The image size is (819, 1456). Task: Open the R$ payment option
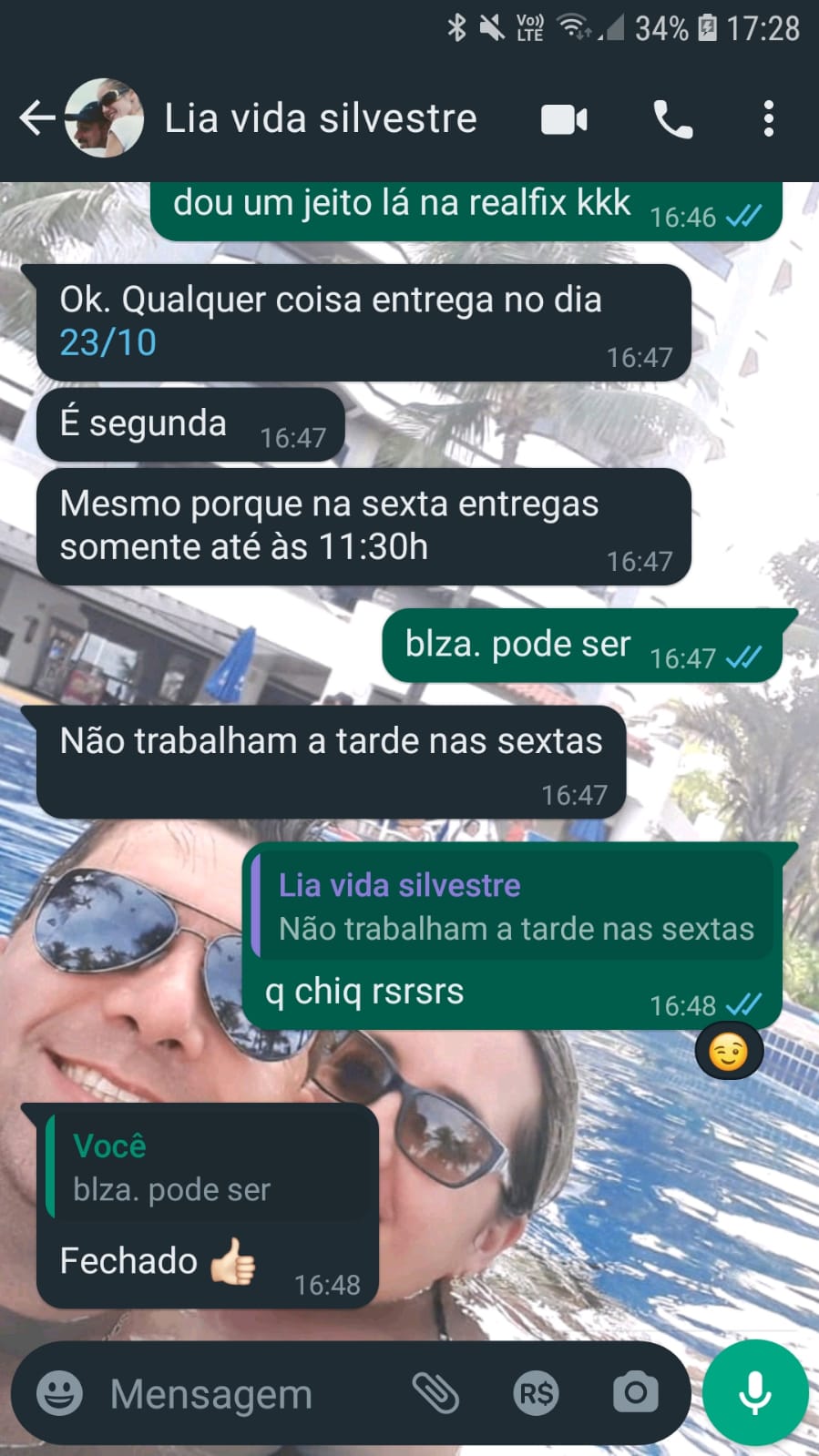point(536,1393)
